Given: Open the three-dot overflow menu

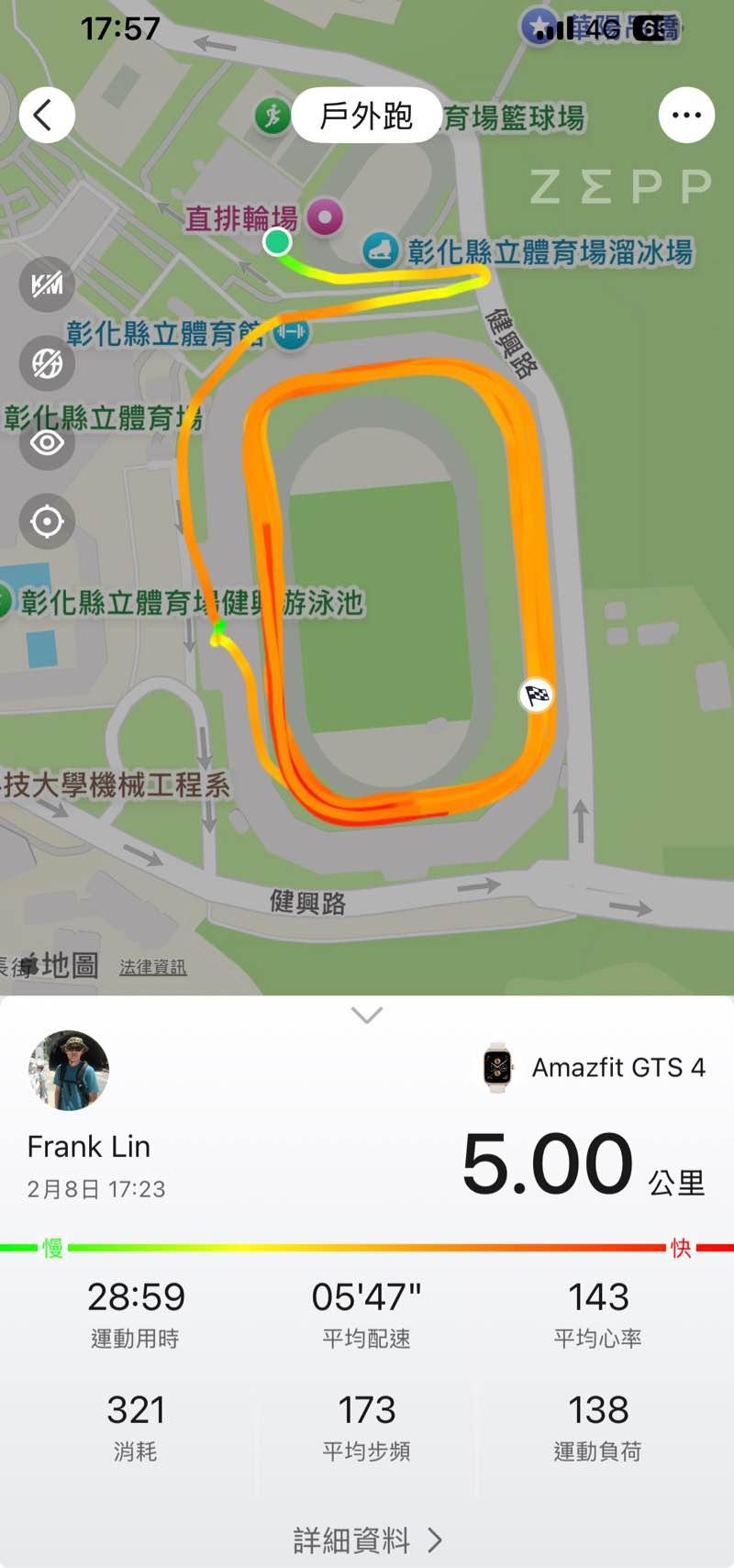Looking at the screenshot, I should (x=686, y=115).
